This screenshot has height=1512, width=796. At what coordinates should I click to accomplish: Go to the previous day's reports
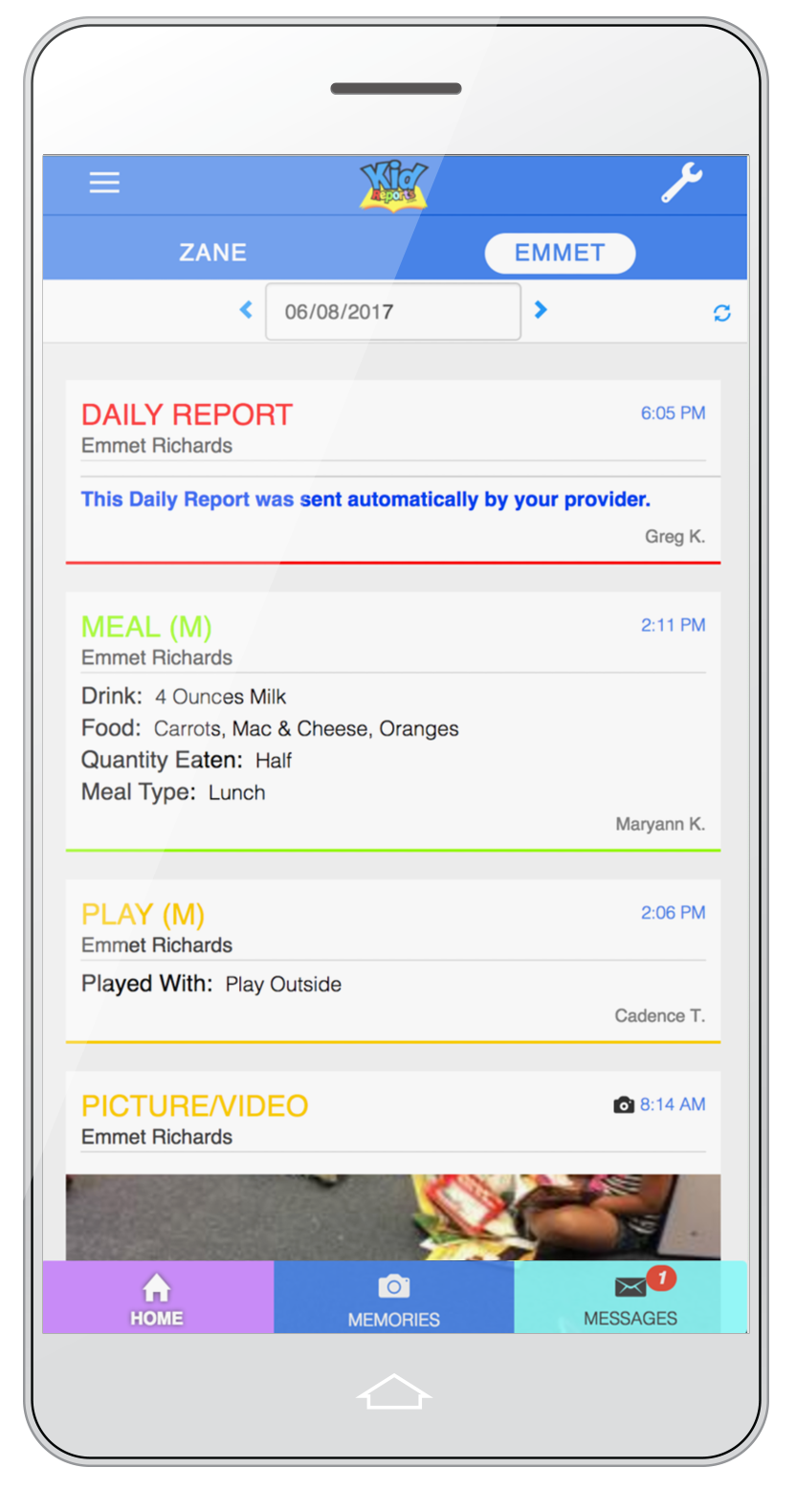click(x=246, y=310)
